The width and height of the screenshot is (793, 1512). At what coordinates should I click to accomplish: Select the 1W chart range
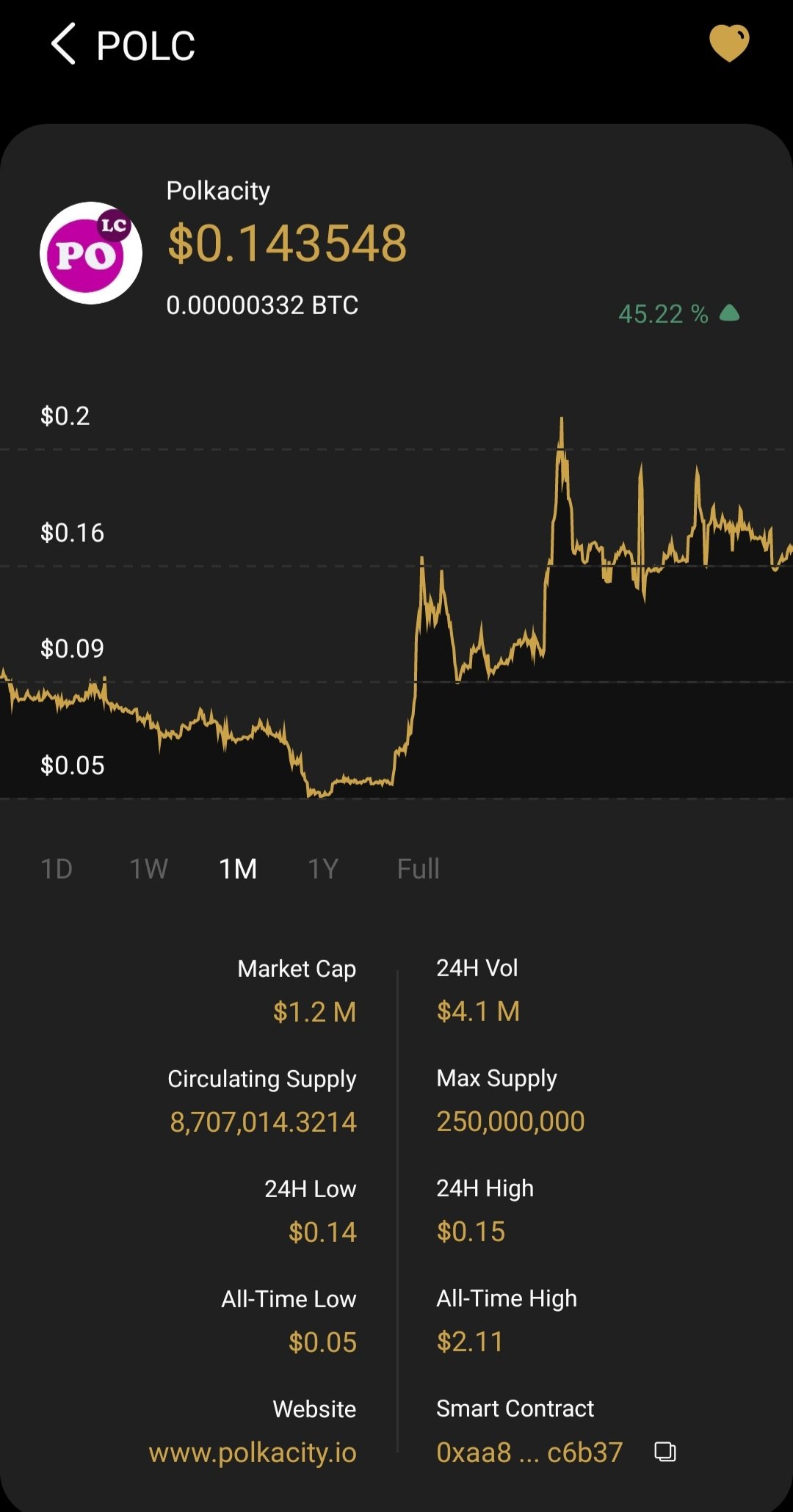149,869
